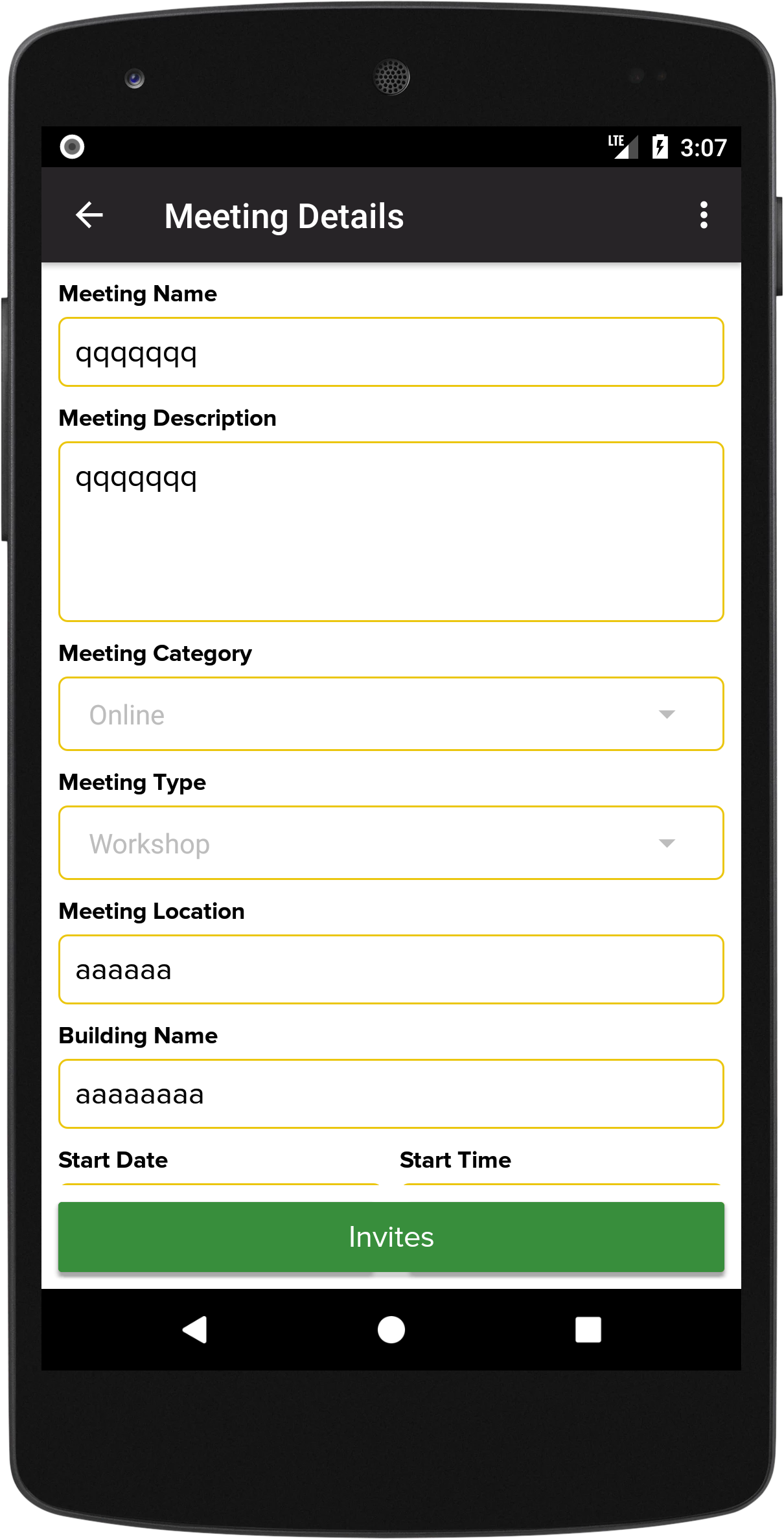Tap the system home button
This screenshot has height=1539, width=784.
coord(391,1330)
